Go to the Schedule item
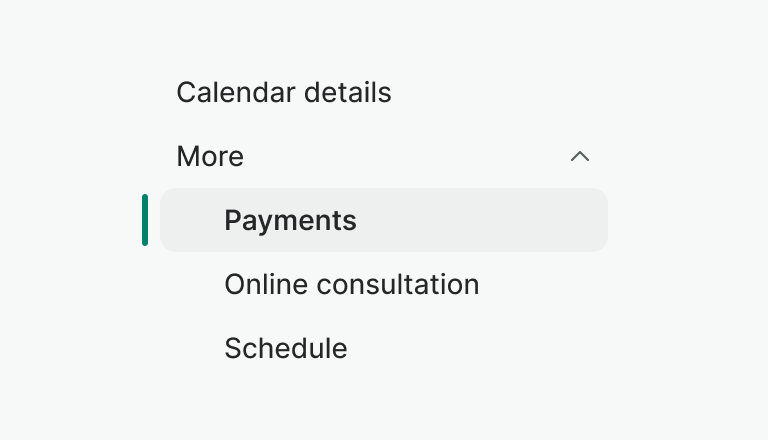768x440 pixels. pyautogui.click(x=285, y=348)
